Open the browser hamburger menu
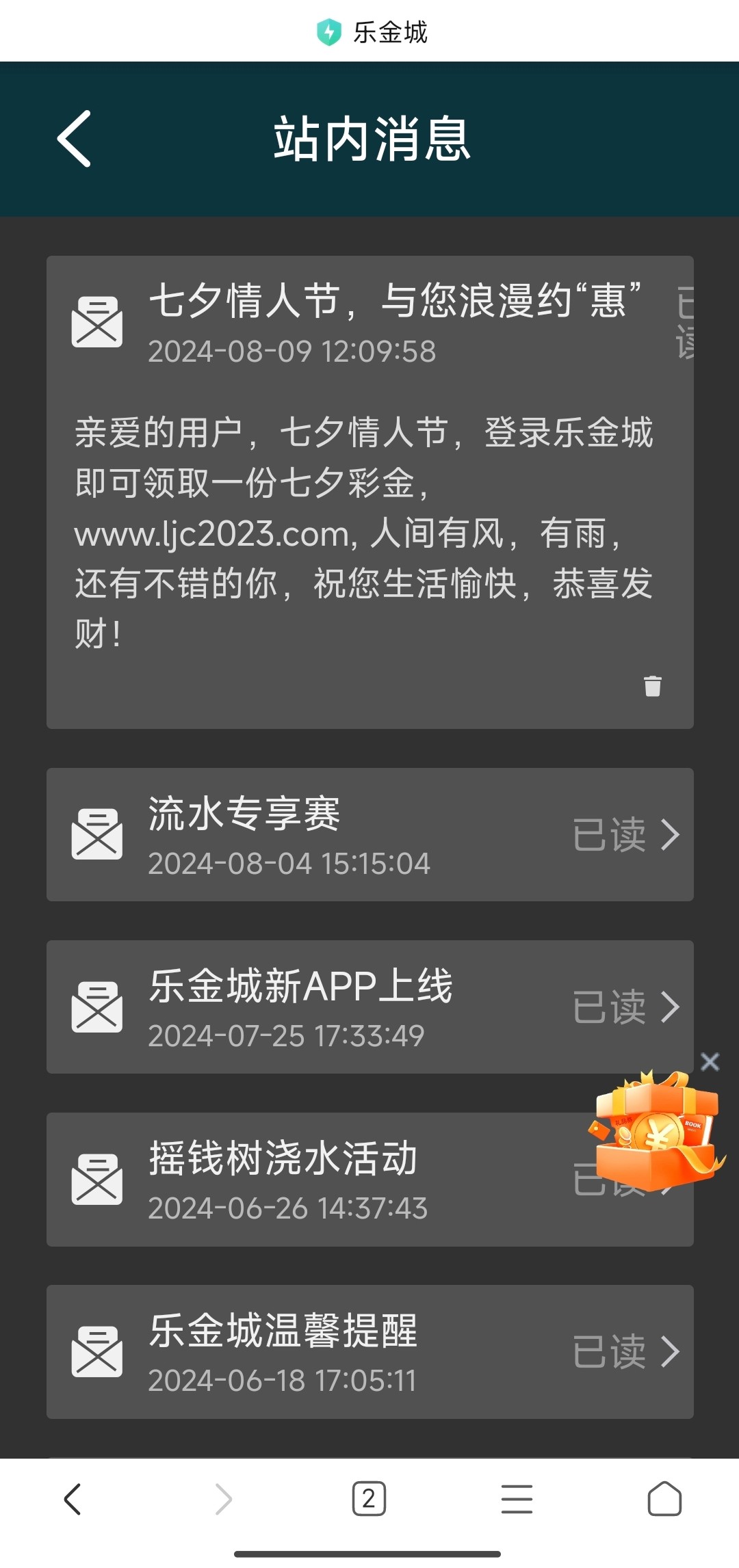The width and height of the screenshot is (739, 1568). click(517, 1499)
